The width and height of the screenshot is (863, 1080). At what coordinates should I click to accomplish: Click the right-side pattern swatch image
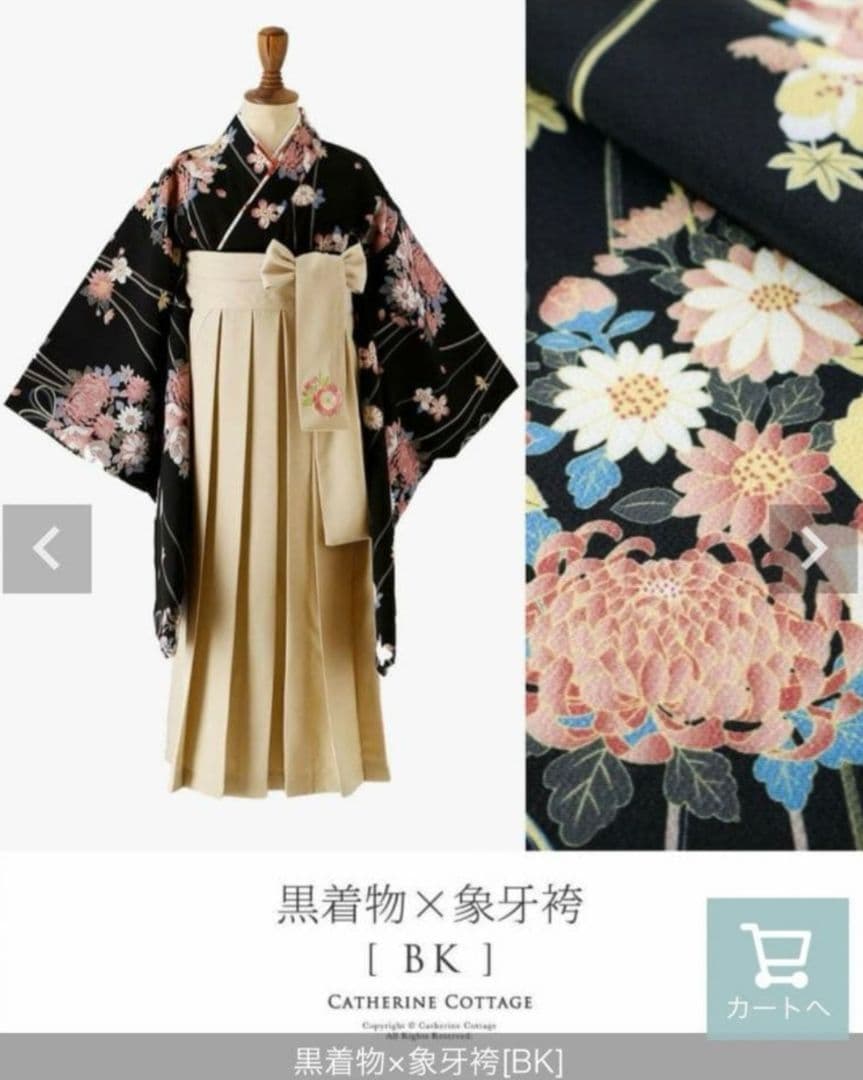coord(690,420)
